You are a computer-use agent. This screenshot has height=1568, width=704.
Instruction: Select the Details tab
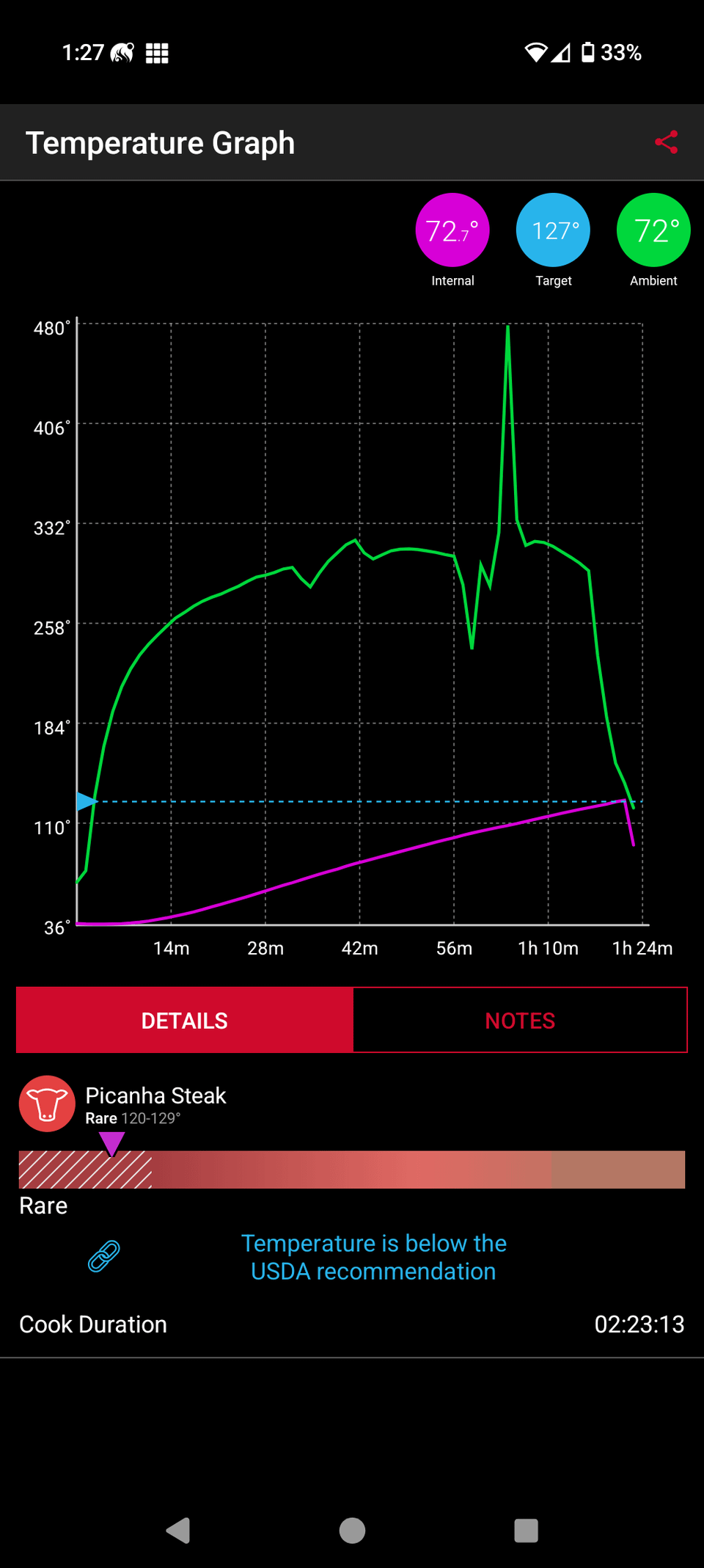(x=185, y=1020)
